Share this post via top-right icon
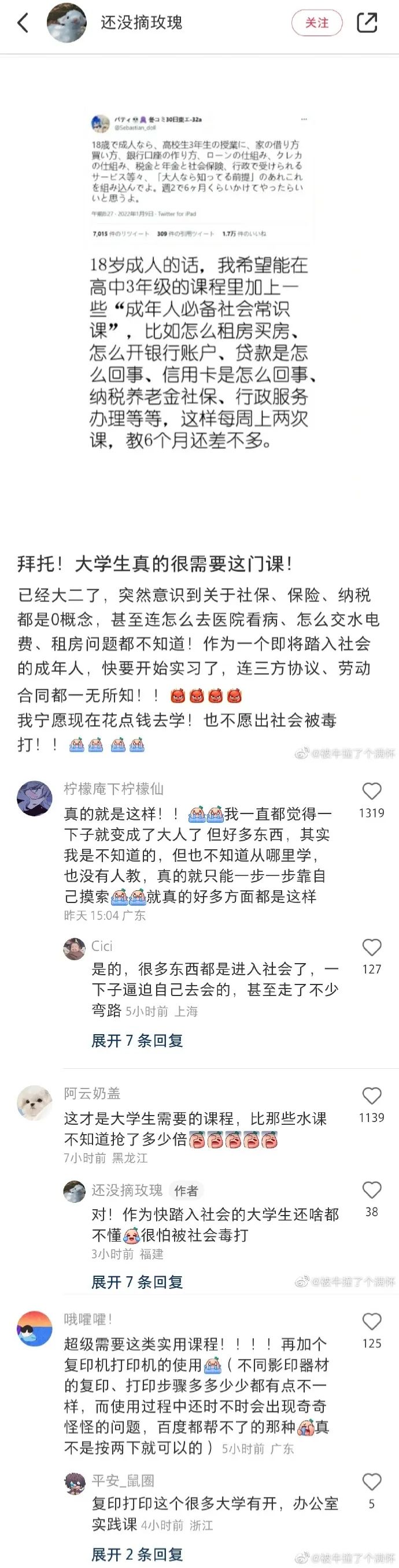This screenshot has height=1568, width=399. coord(367,23)
